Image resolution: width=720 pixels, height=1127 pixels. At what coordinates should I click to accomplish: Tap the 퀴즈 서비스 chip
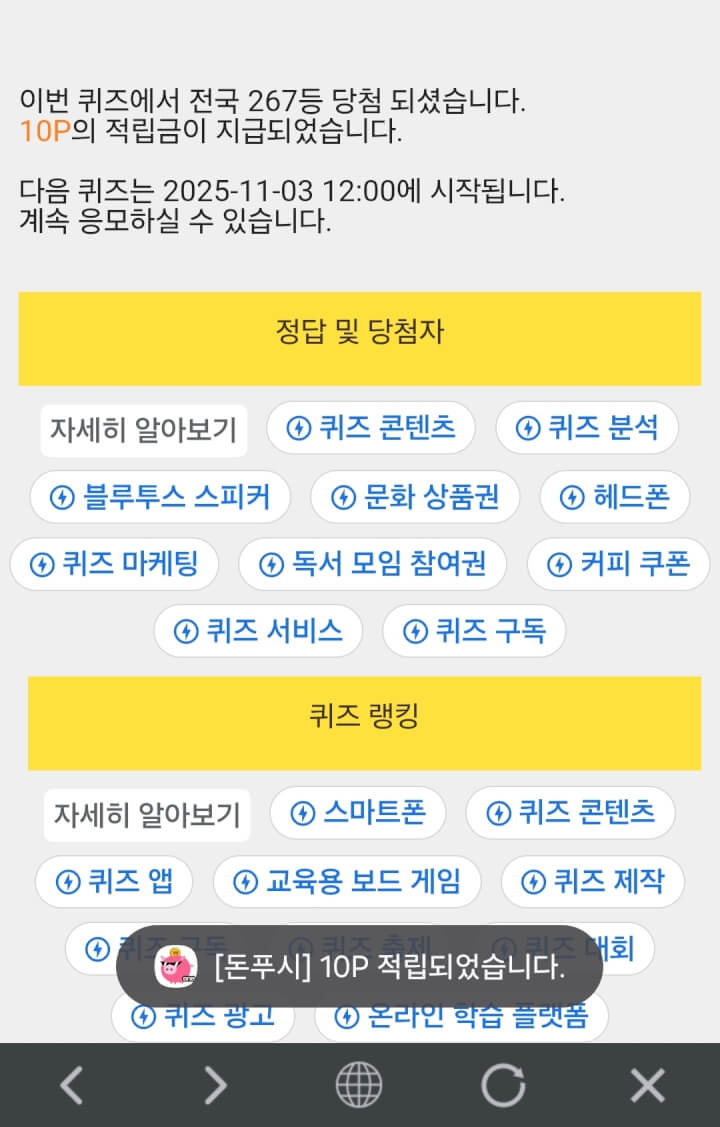(258, 631)
